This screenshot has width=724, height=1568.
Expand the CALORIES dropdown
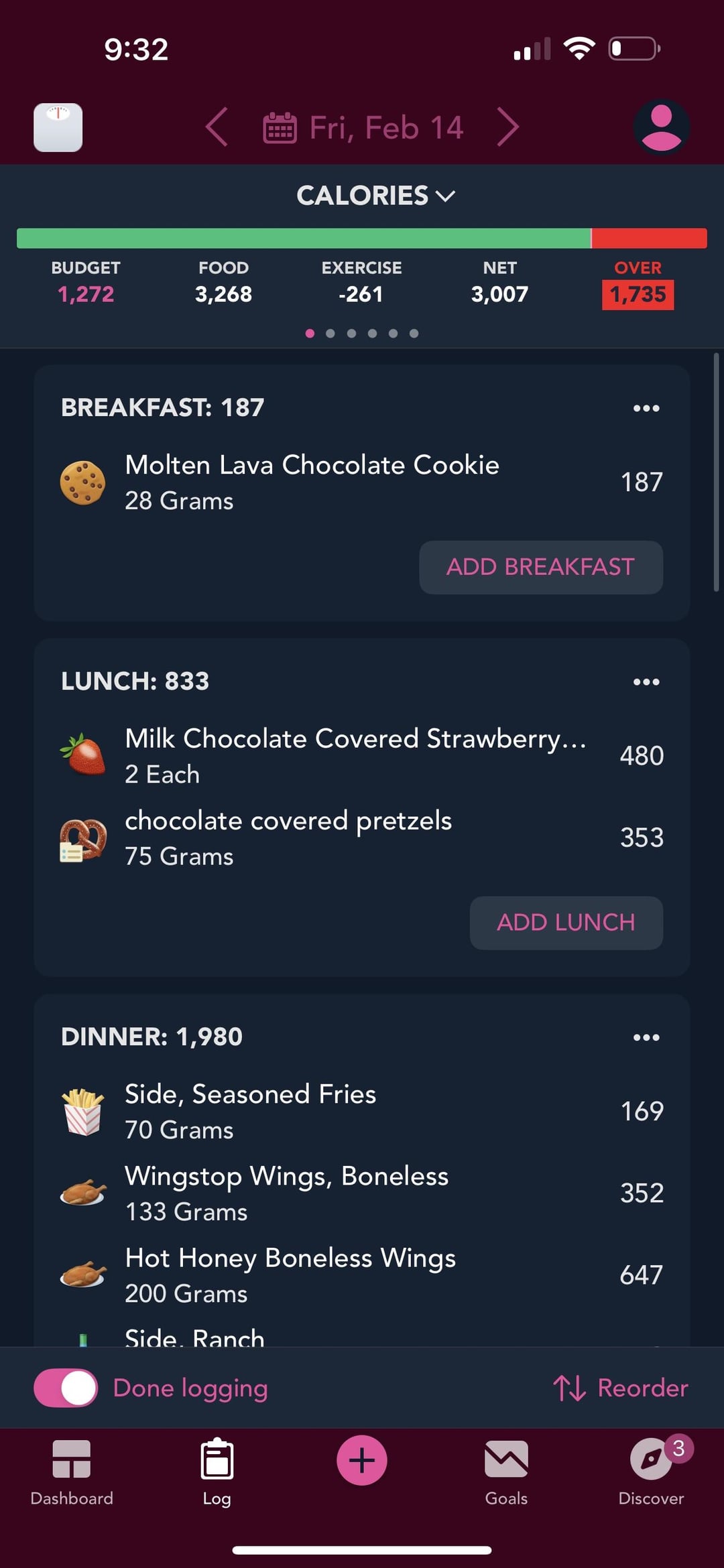tap(375, 196)
